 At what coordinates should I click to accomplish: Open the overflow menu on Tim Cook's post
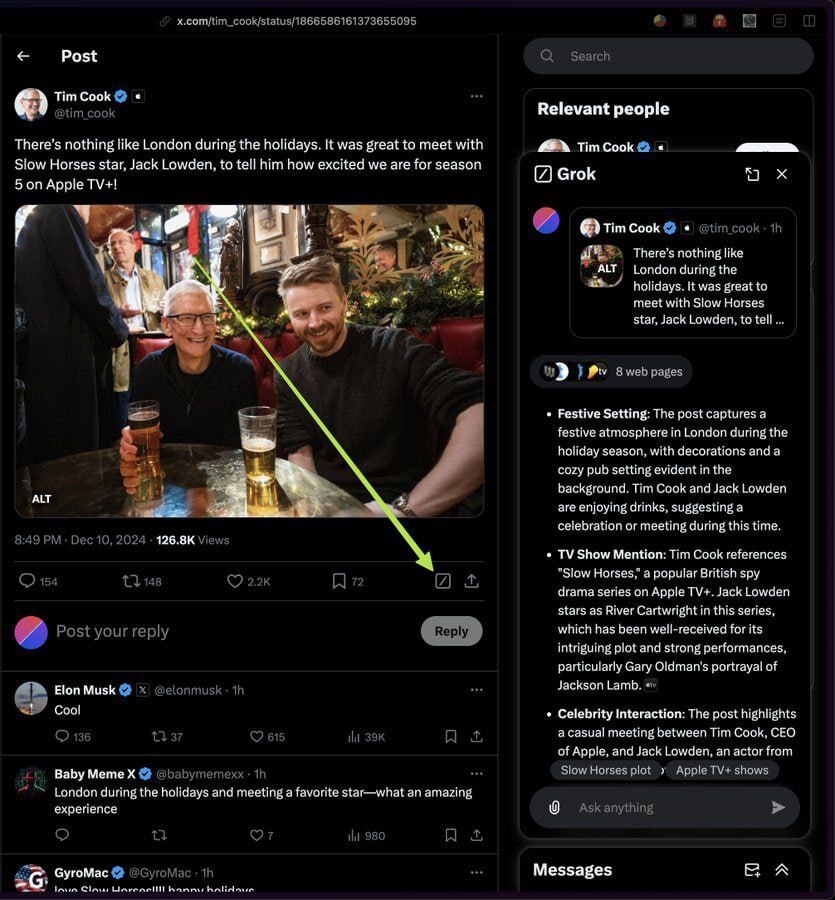coord(476,96)
